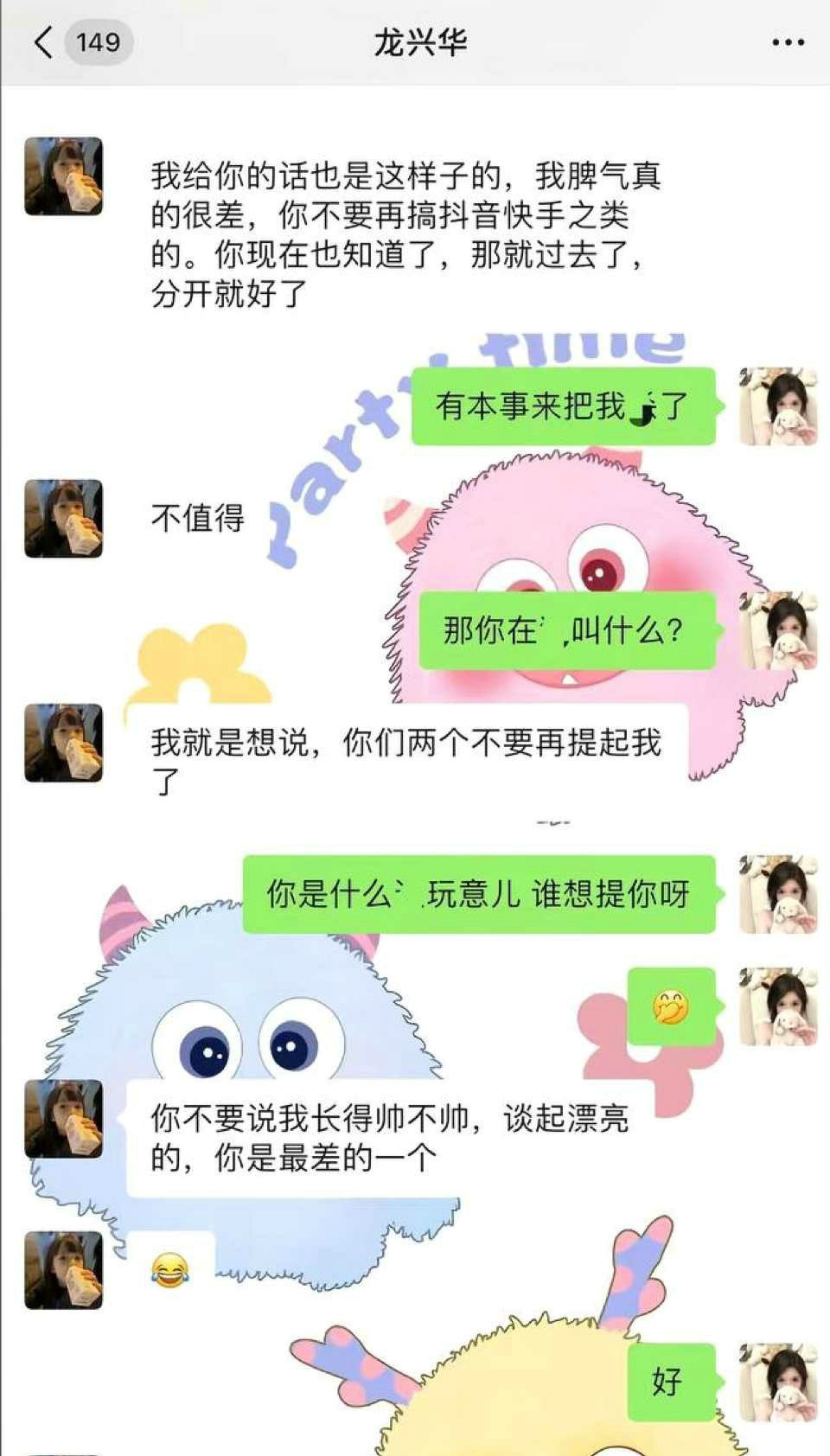This screenshot has width=830, height=1456.
Task: Open the chat overflow menu
Action: (x=787, y=42)
